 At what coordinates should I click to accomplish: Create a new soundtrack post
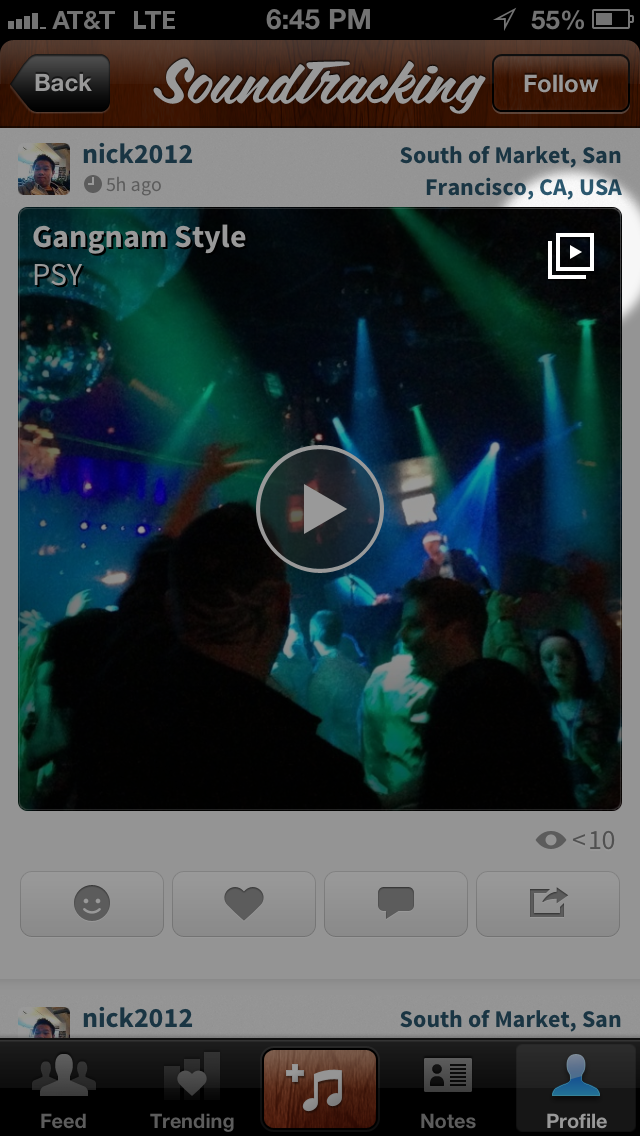point(320,1088)
